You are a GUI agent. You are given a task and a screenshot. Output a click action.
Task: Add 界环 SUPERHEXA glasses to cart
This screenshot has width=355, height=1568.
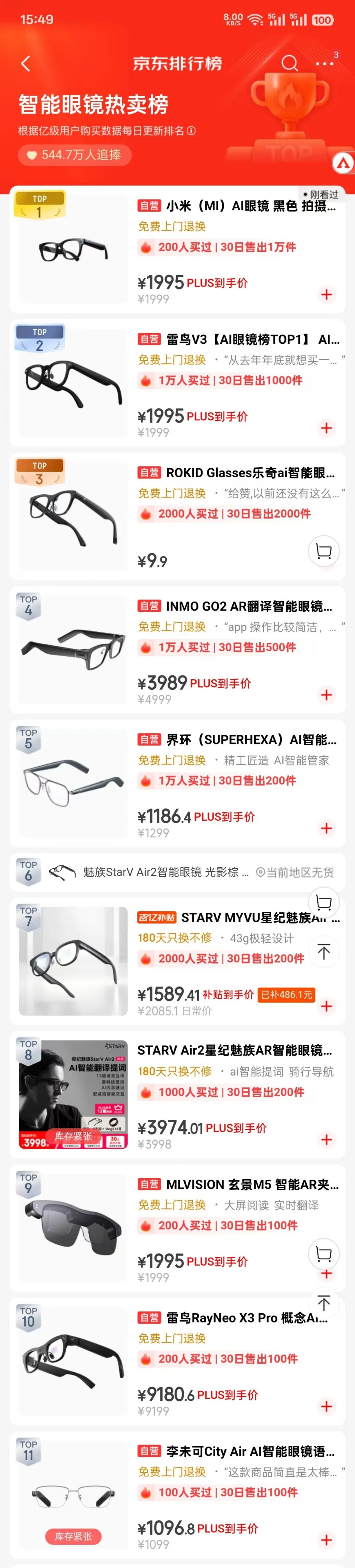coord(326,828)
